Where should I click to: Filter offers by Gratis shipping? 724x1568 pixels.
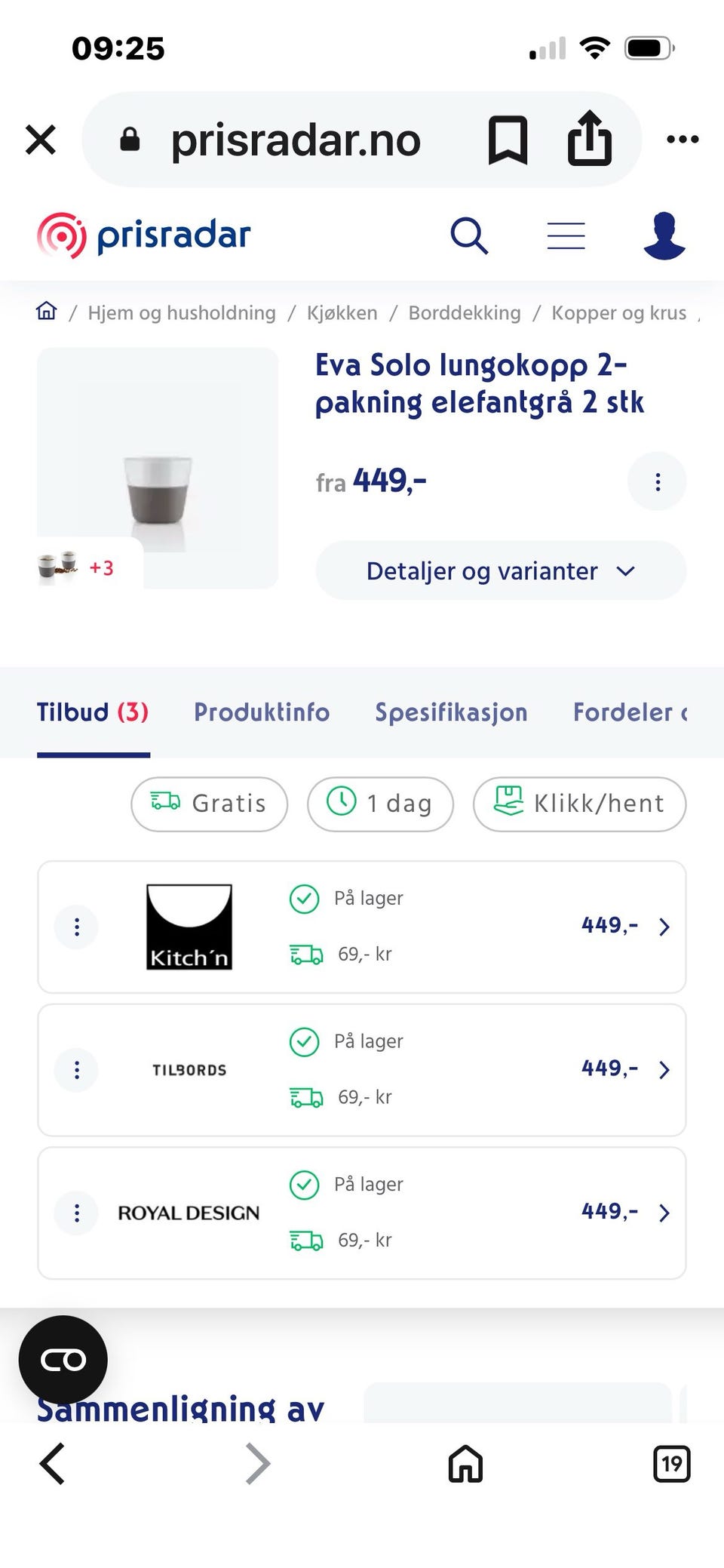pyautogui.click(x=209, y=804)
